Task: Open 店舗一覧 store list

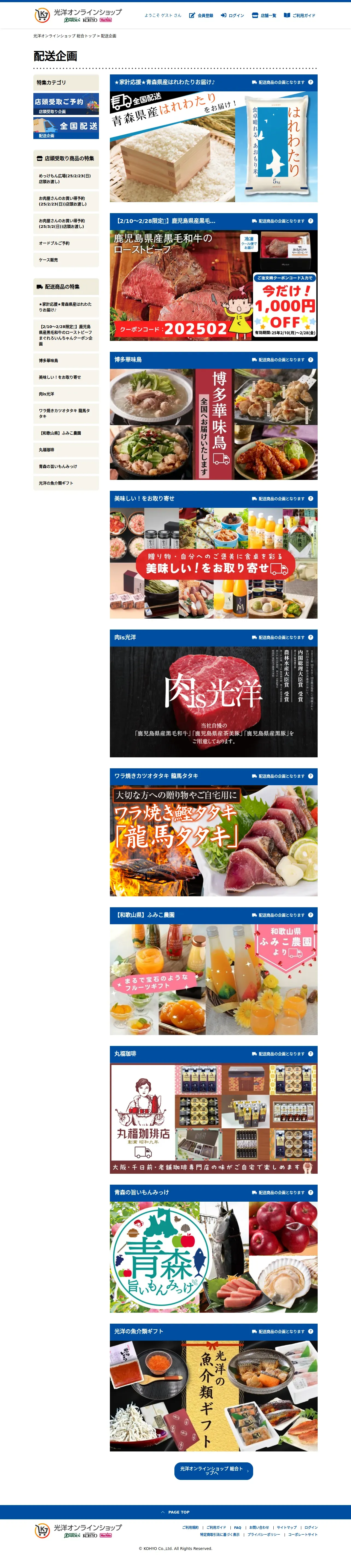Action: (265, 15)
